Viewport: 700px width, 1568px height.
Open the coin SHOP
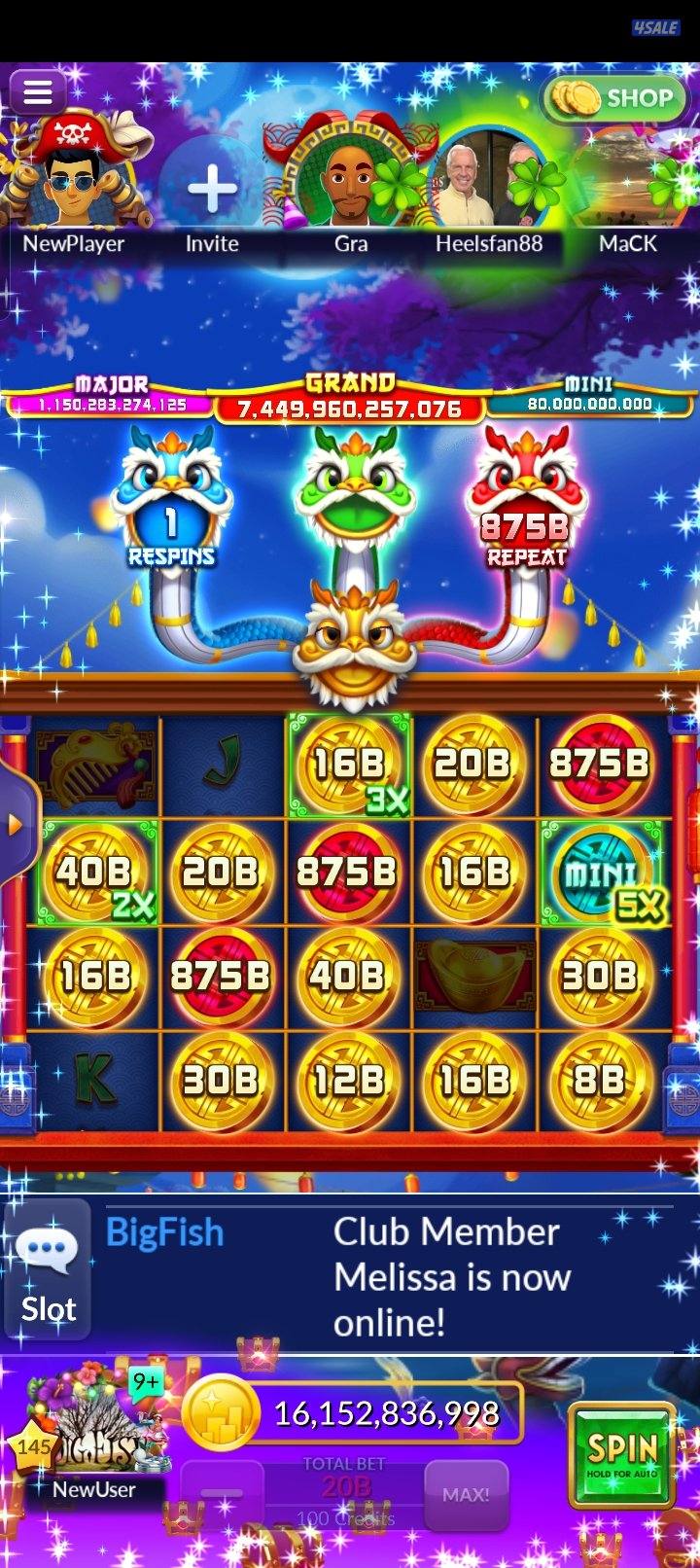pyautogui.click(x=616, y=97)
